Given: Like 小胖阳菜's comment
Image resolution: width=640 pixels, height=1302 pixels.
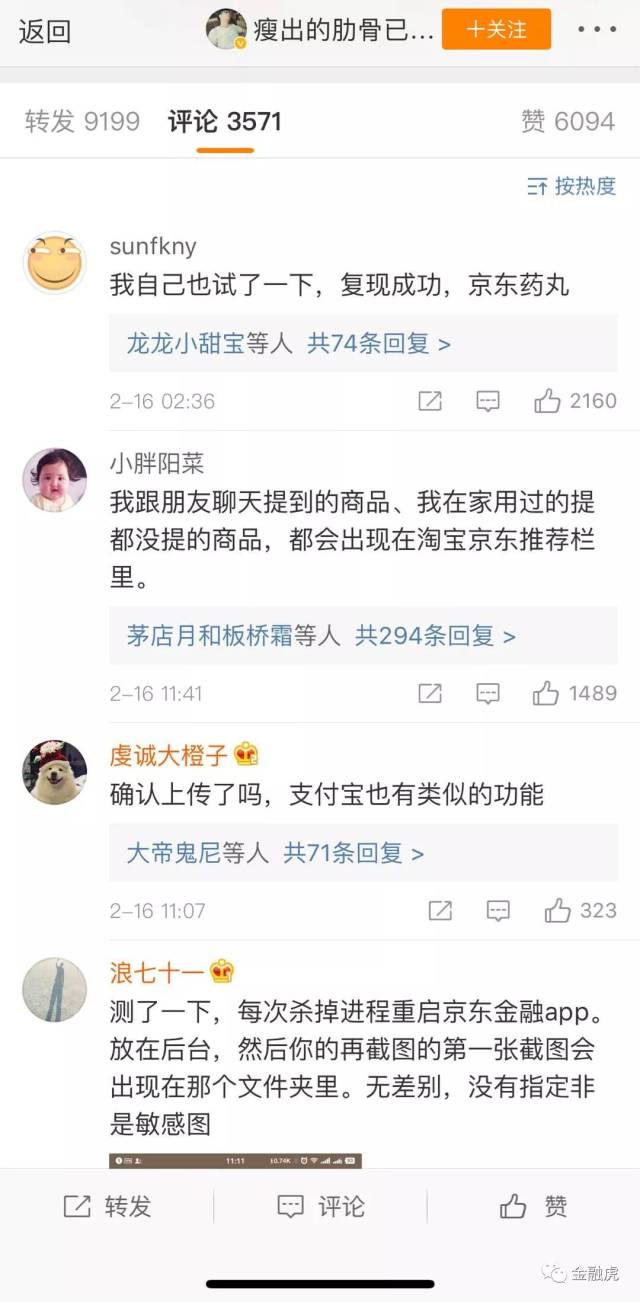Looking at the screenshot, I should point(575,693).
